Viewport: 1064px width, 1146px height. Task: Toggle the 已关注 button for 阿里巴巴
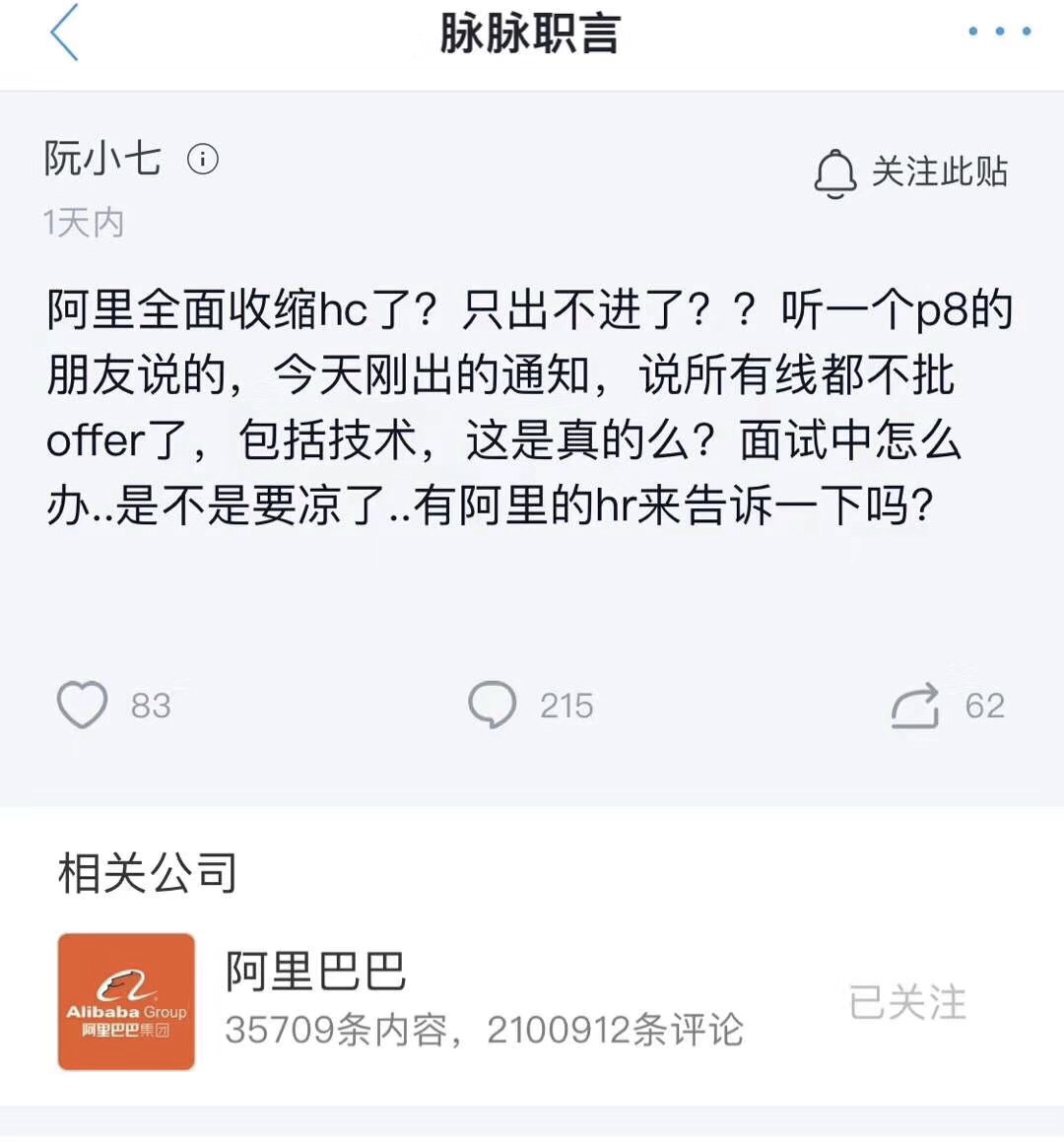click(x=906, y=1002)
